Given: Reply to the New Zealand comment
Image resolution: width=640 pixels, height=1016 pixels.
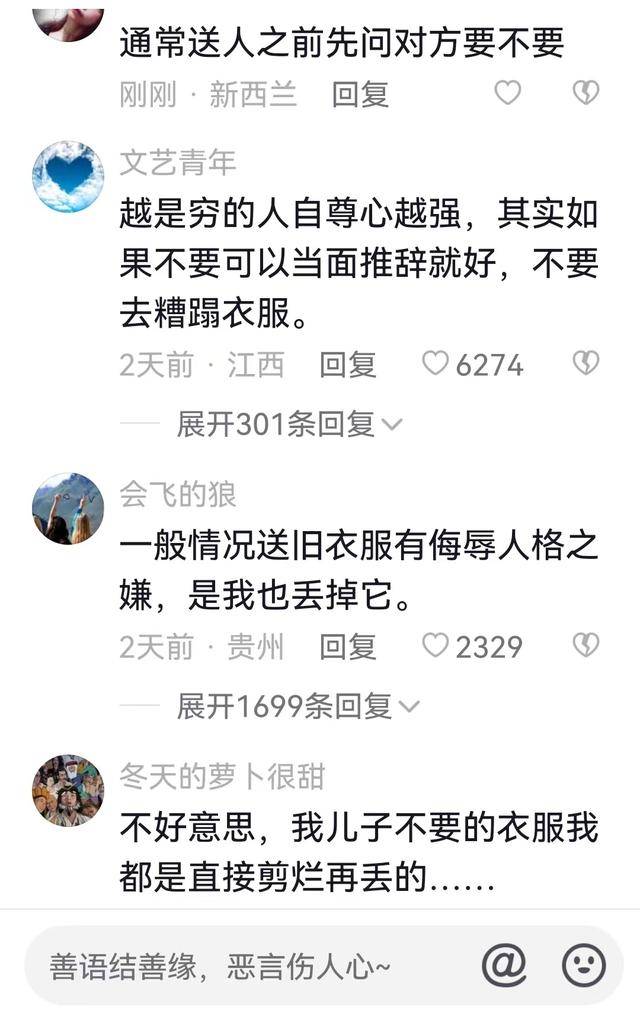Looking at the screenshot, I should (x=360, y=94).
